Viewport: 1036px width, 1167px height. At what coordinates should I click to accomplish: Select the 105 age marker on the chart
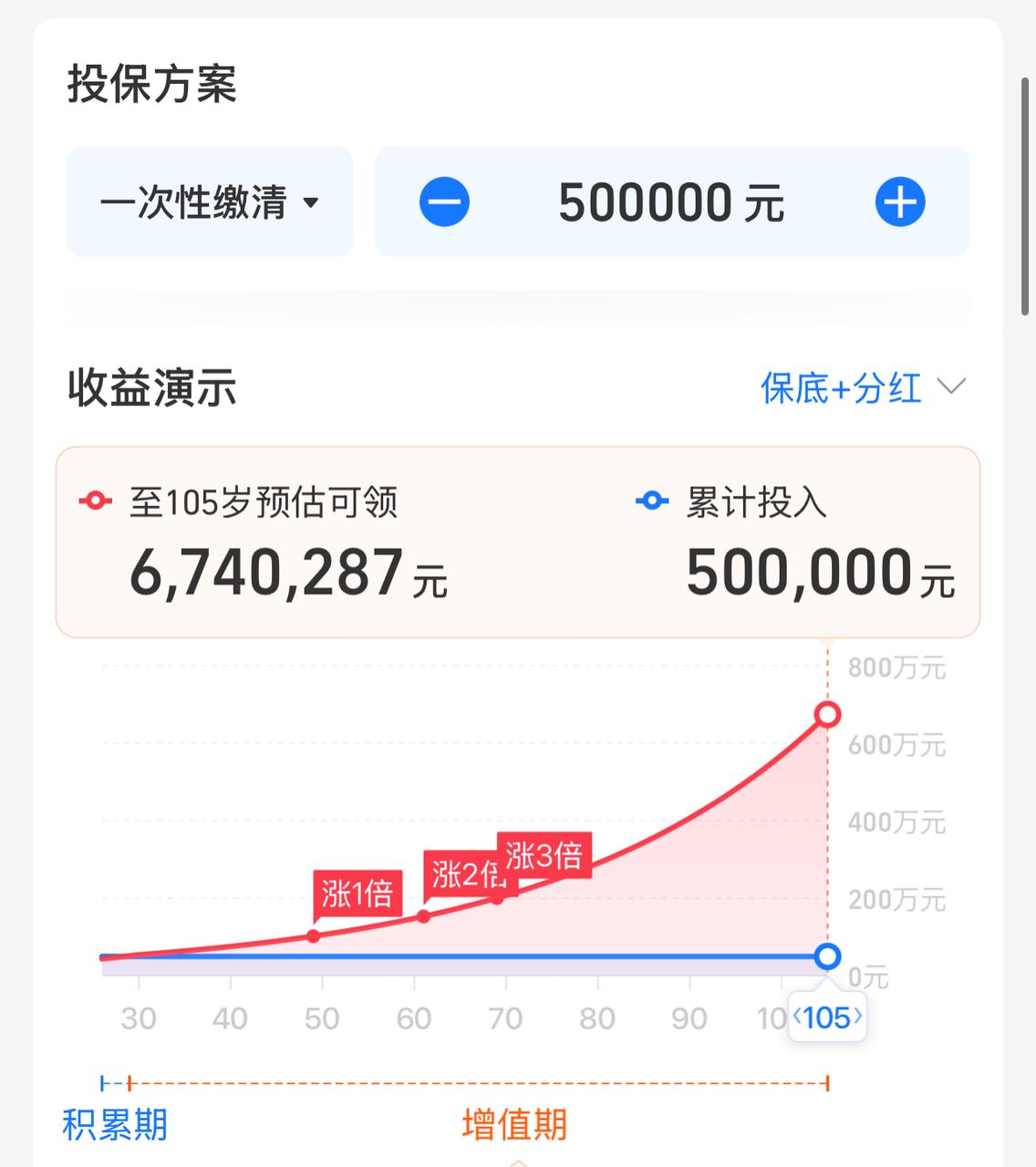(827, 1017)
